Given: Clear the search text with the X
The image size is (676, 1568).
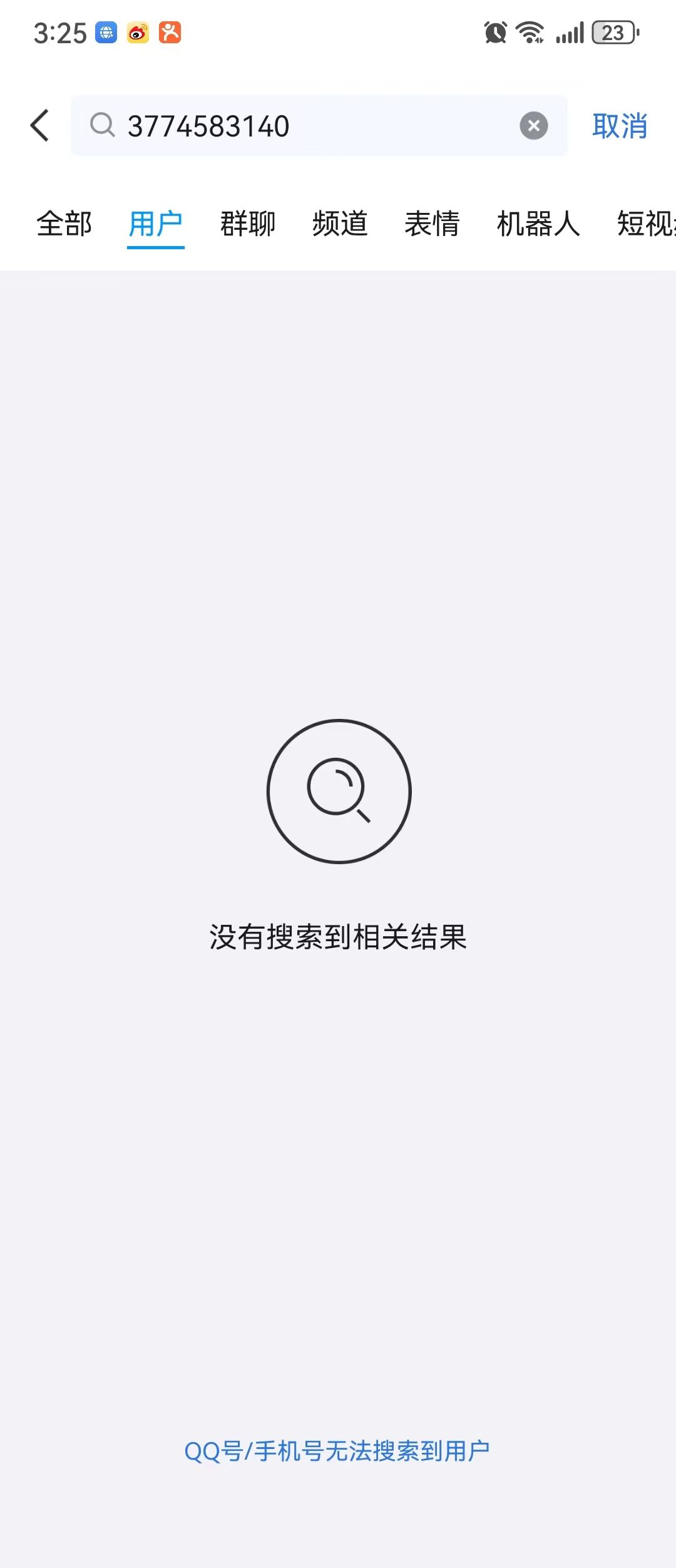Looking at the screenshot, I should tap(533, 126).
